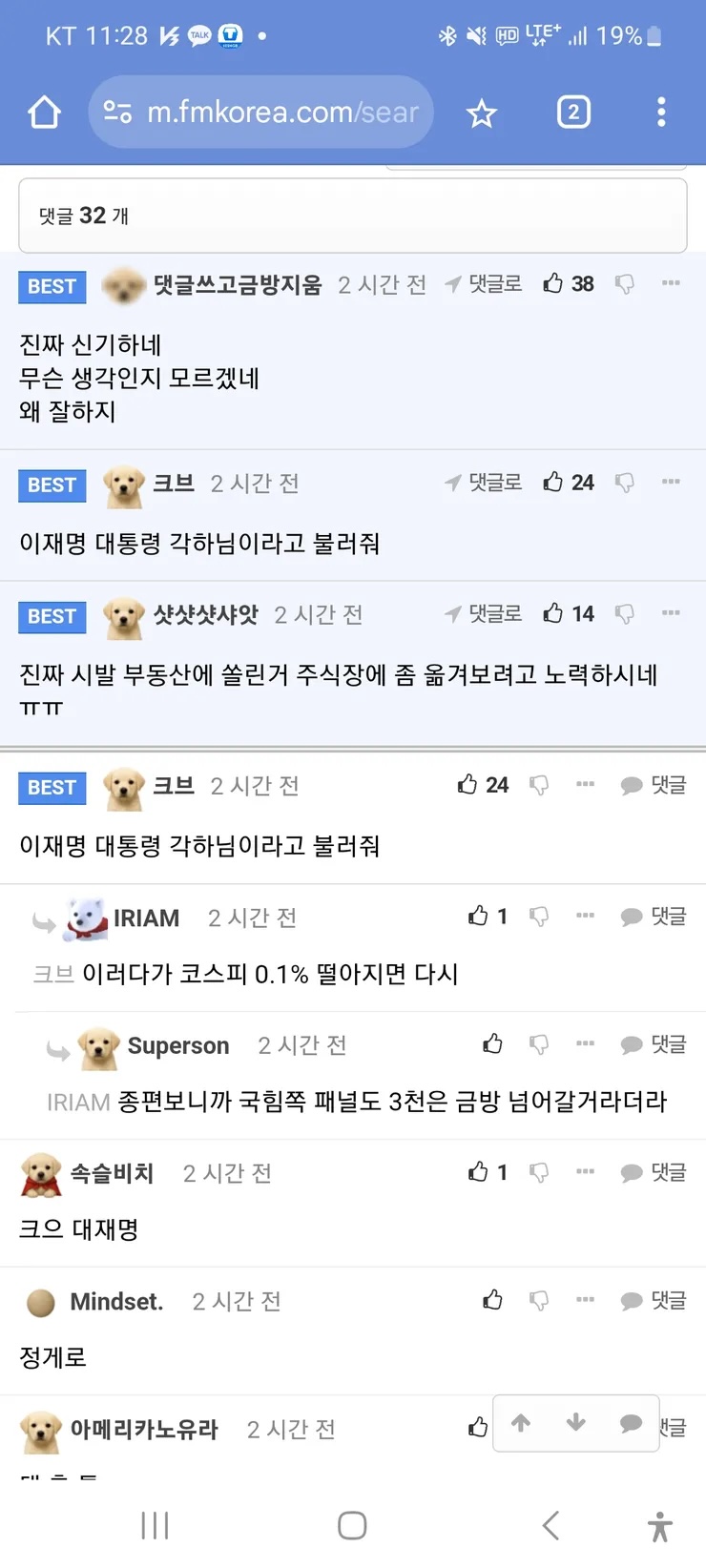Dislike 속슬비치's comment
Viewport: 706px width, 1568px height.
tap(539, 1172)
